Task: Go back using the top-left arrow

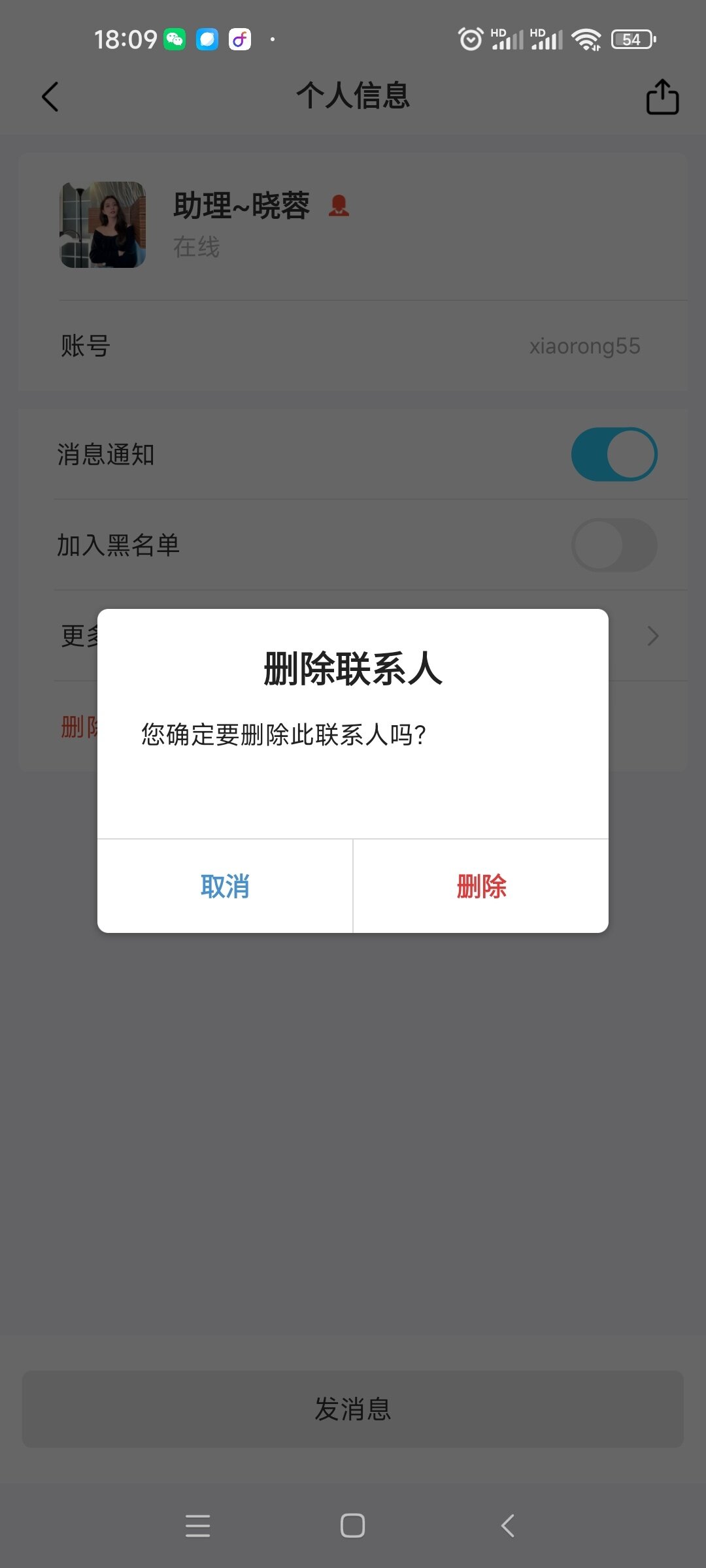Action: point(50,97)
